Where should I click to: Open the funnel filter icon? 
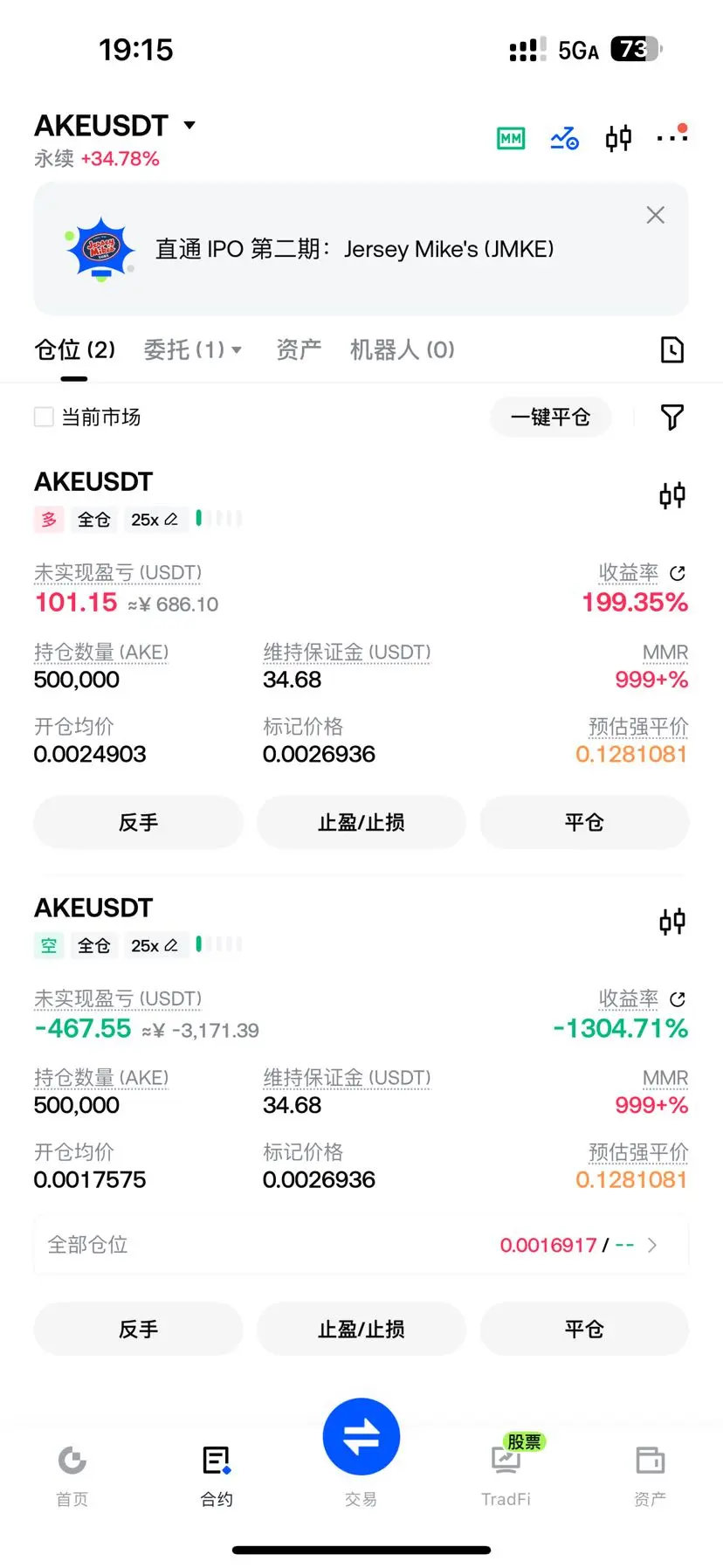click(671, 418)
